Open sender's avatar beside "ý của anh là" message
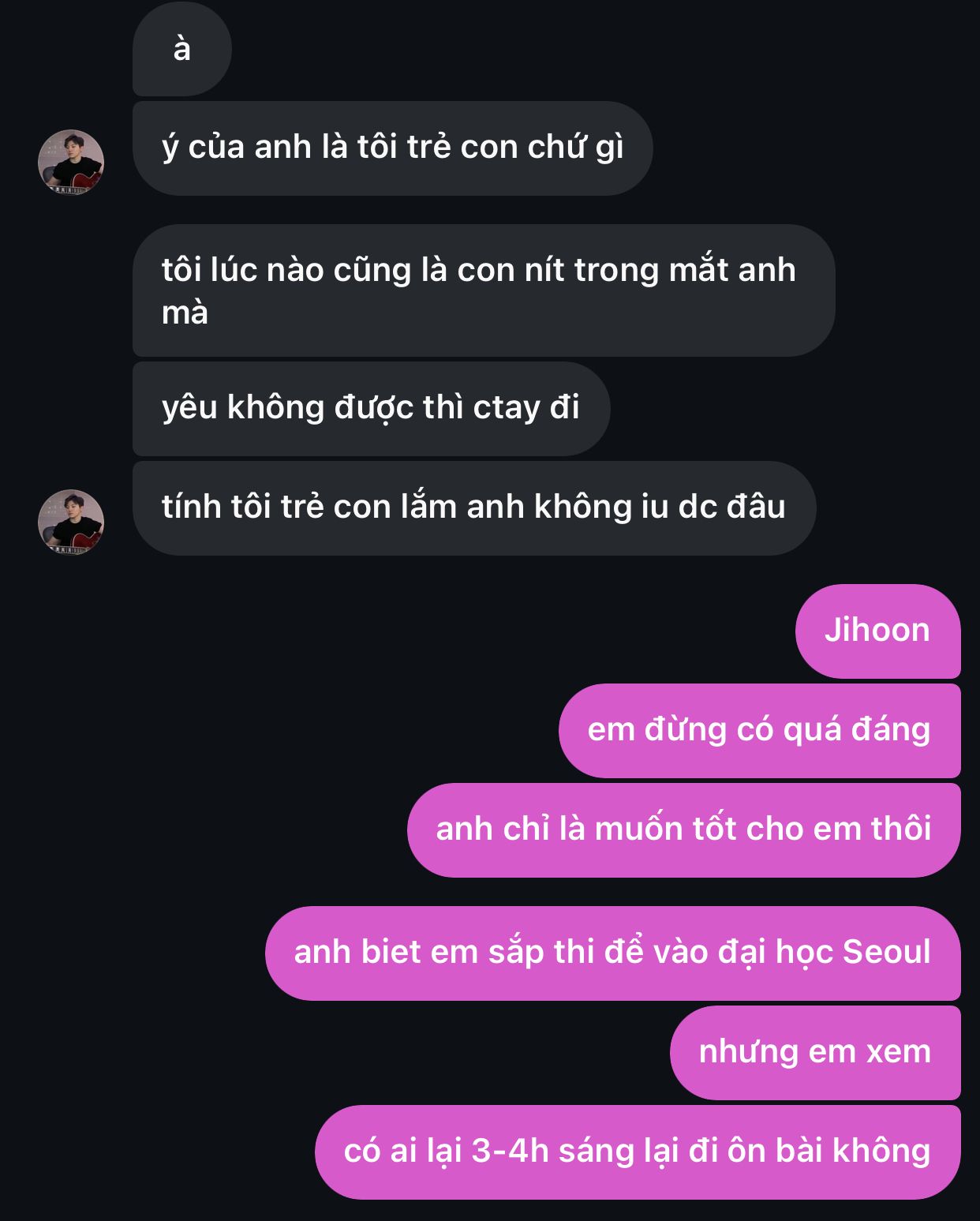Screen dimensions: 980x1221 pyautogui.click(x=71, y=163)
